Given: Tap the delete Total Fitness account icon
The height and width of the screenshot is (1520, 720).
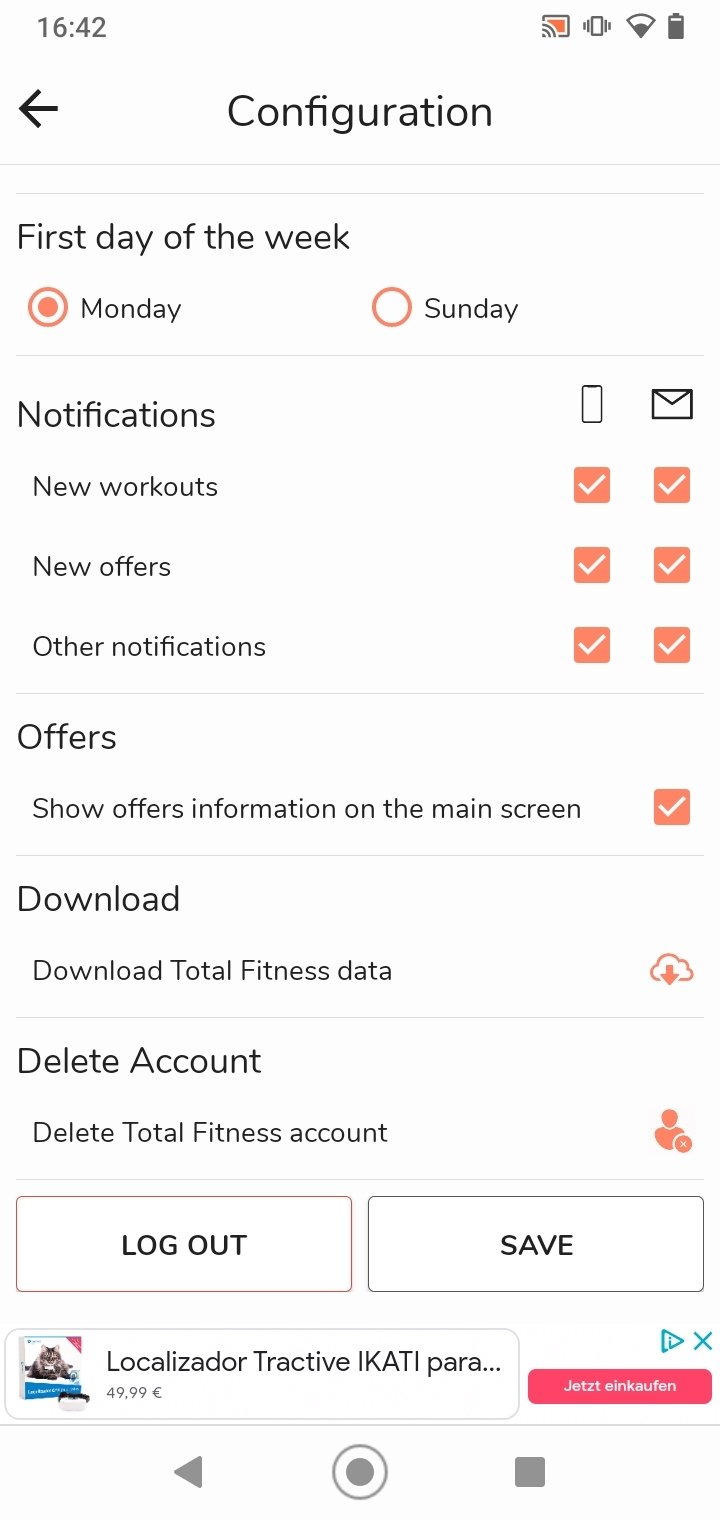Looking at the screenshot, I should click(x=672, y=1131).
